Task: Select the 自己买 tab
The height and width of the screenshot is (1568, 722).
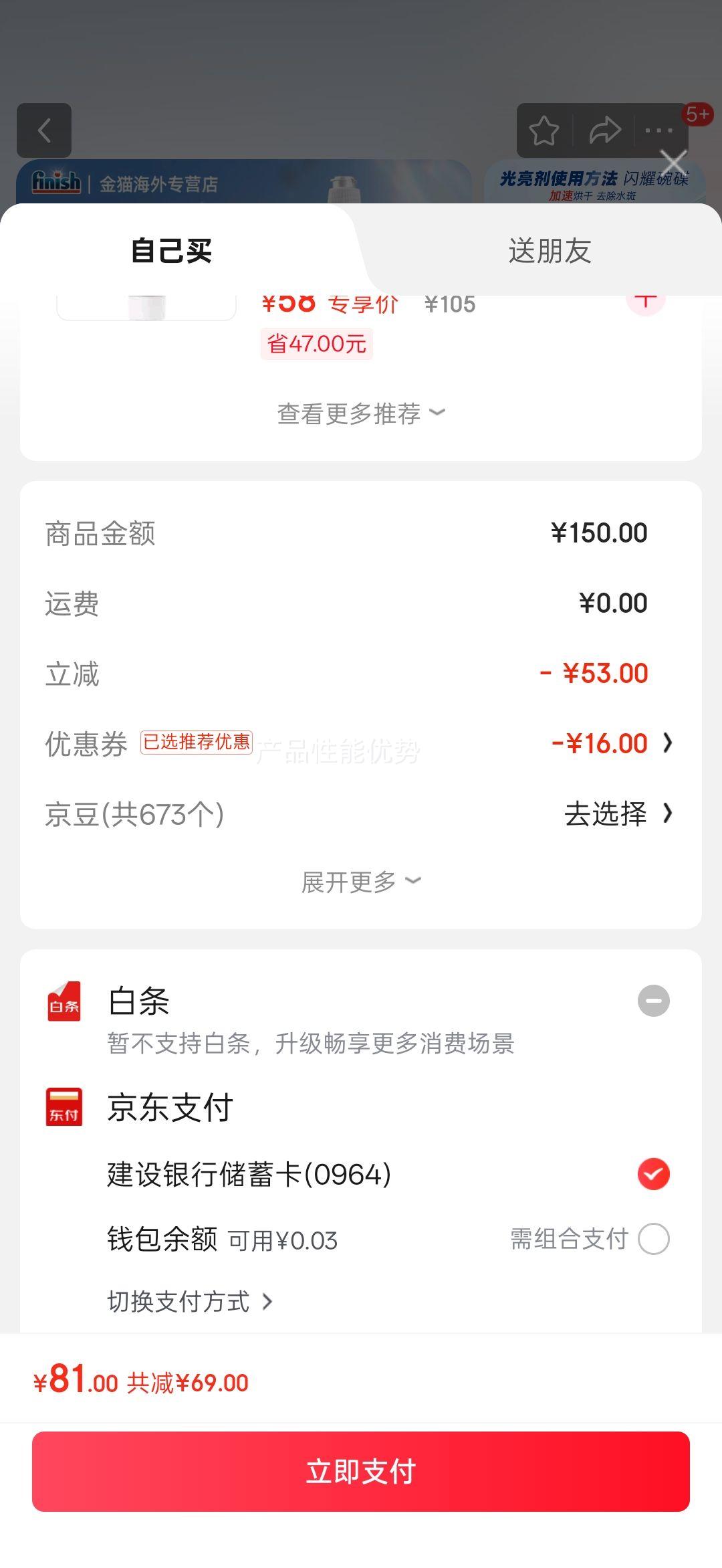Action: pos(171,251)
